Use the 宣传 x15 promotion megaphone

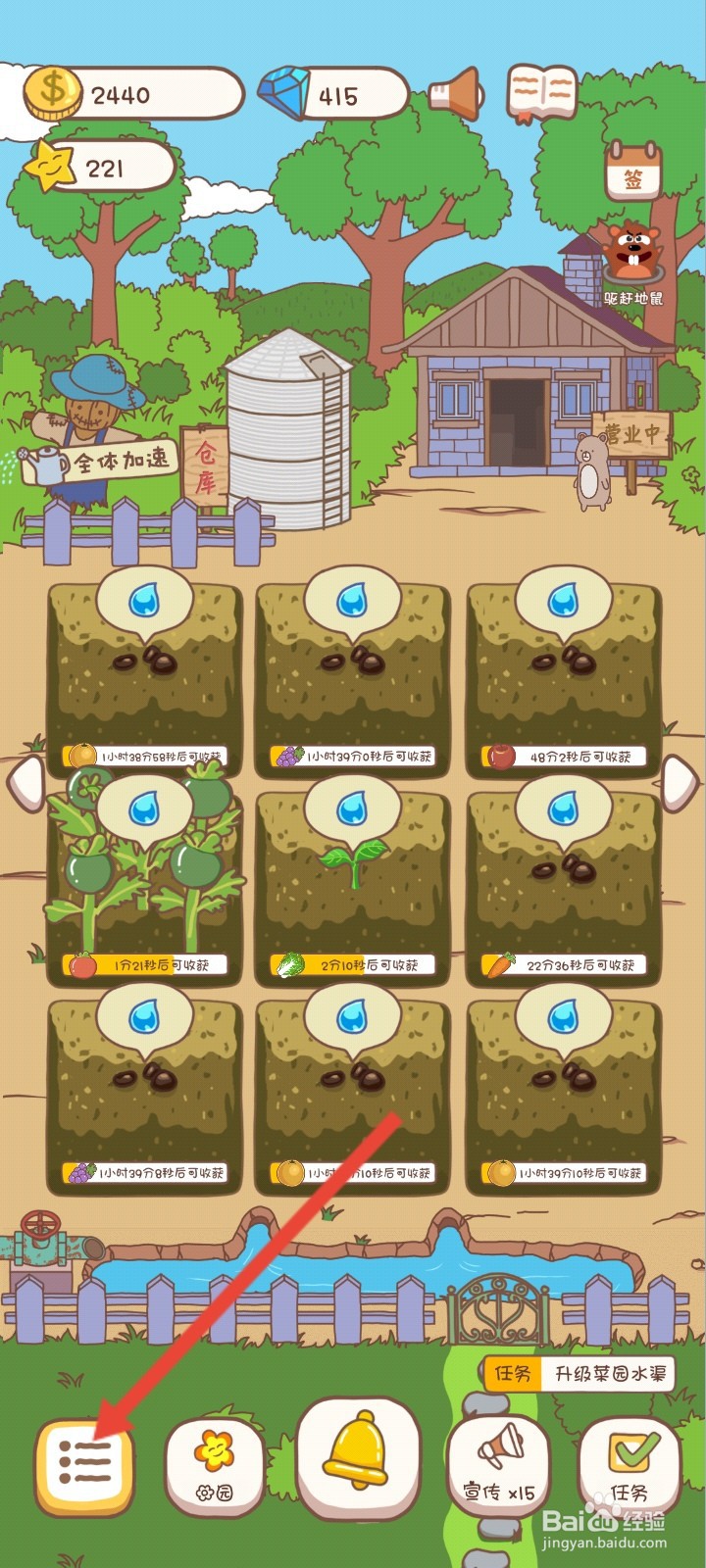click(x=498, y=1460)
